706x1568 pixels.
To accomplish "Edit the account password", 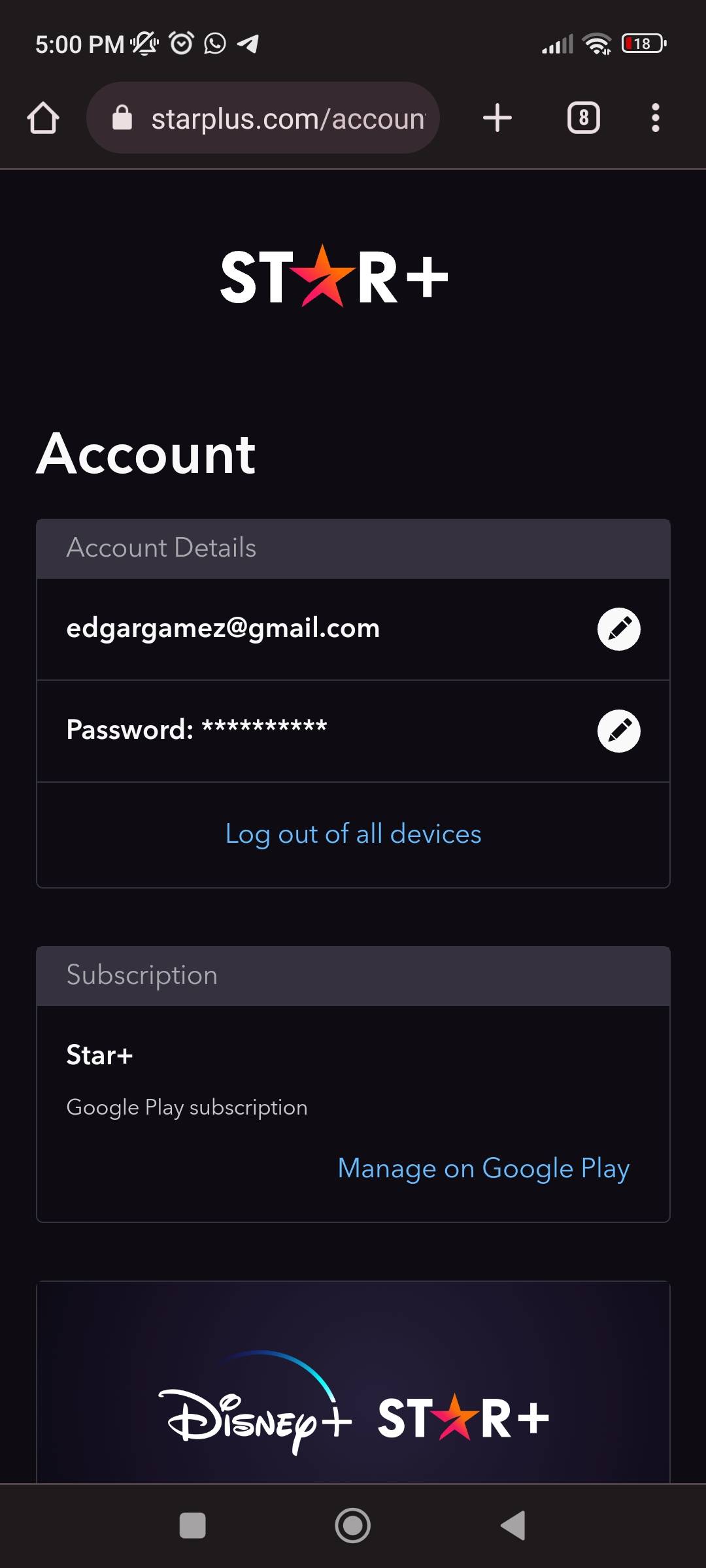I will tap(618, 731).
